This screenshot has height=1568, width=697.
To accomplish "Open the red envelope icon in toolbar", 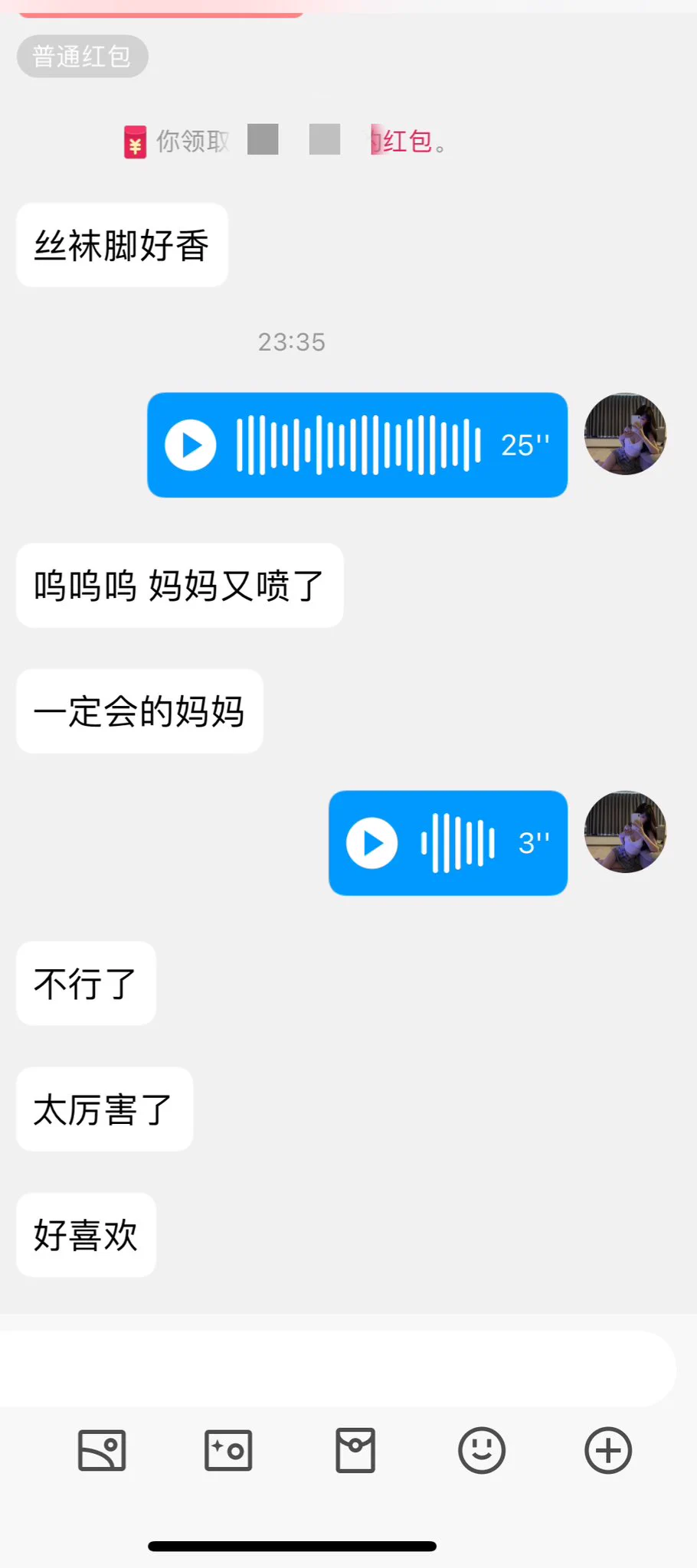I will click(355, 1450).
